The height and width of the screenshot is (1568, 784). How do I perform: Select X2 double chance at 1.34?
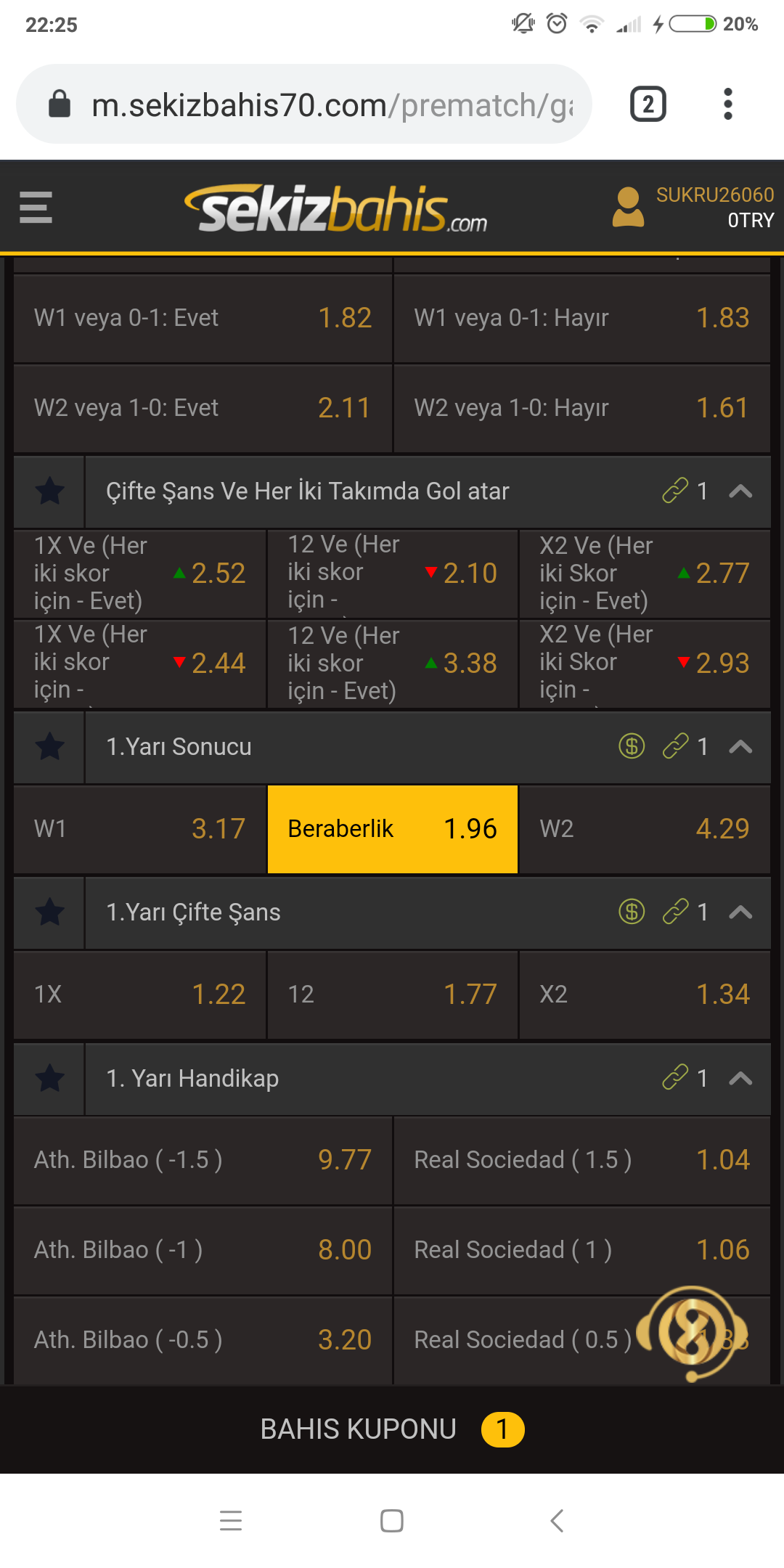645,995
